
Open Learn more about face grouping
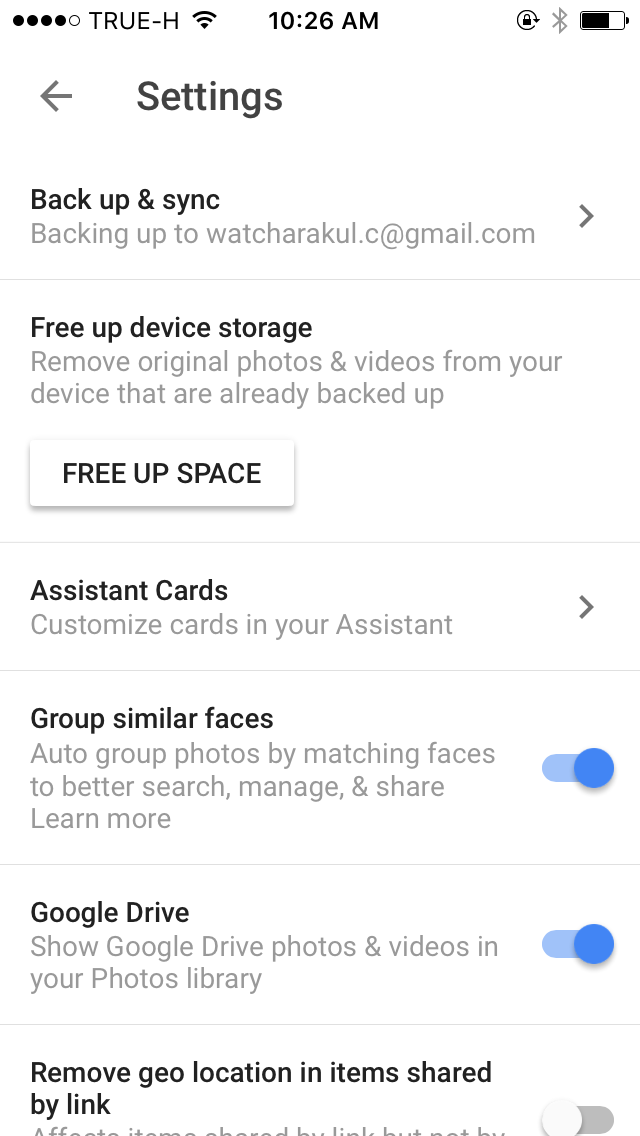coord(101,819)
